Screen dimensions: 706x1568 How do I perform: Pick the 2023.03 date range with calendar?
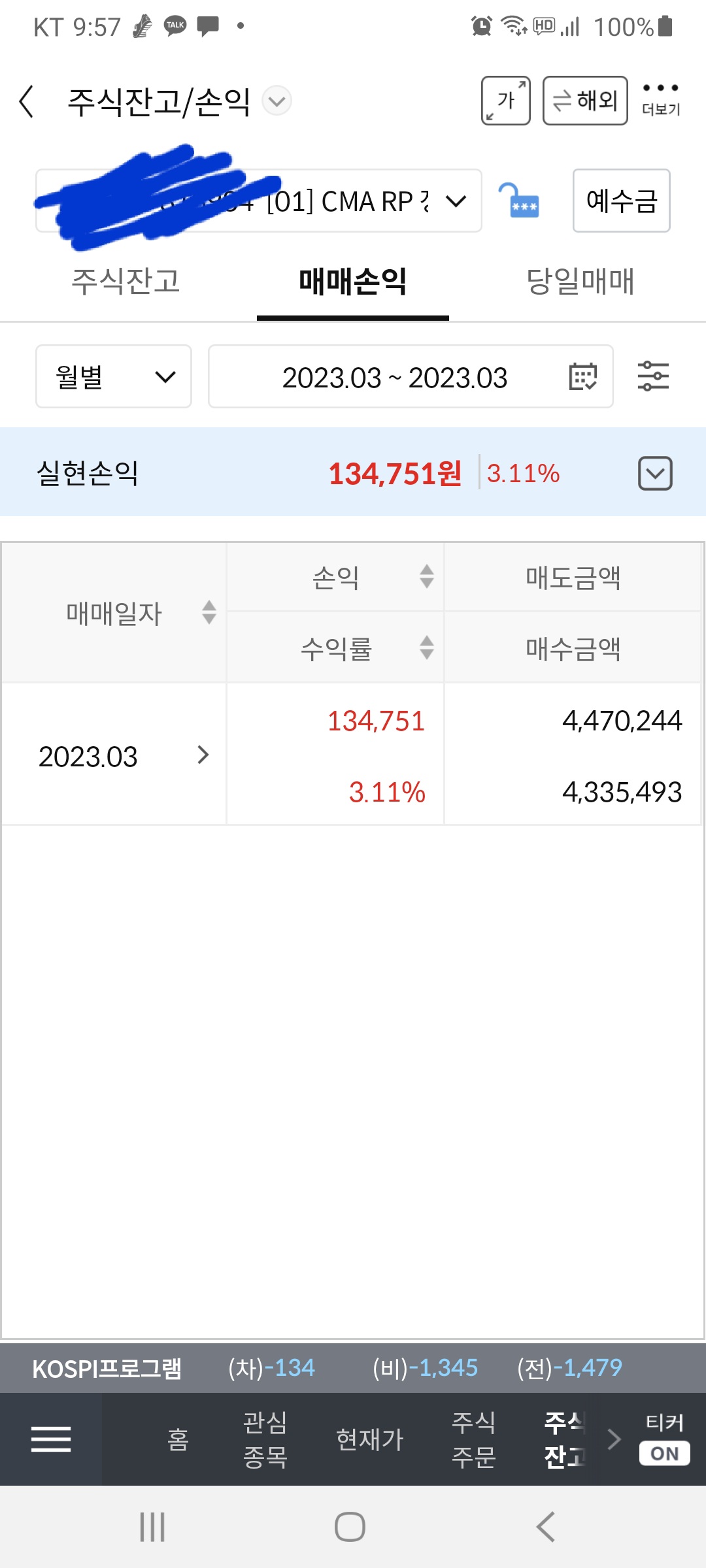(x=411, y=377)
